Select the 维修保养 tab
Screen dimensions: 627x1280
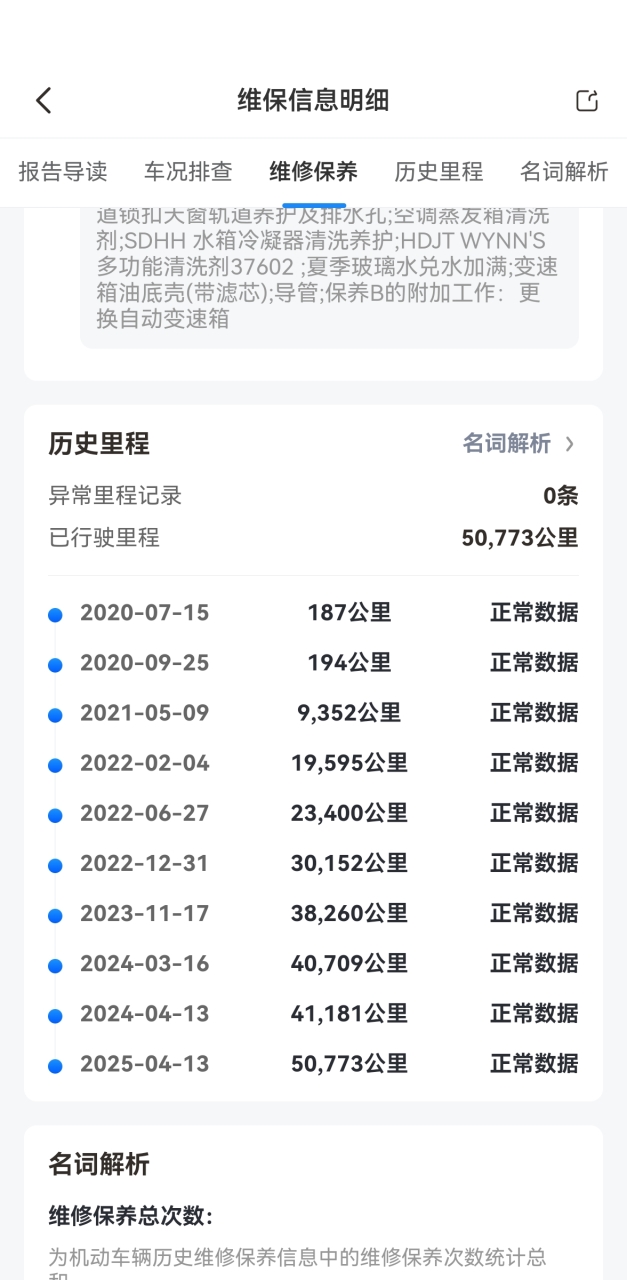(x=313, y=172)
